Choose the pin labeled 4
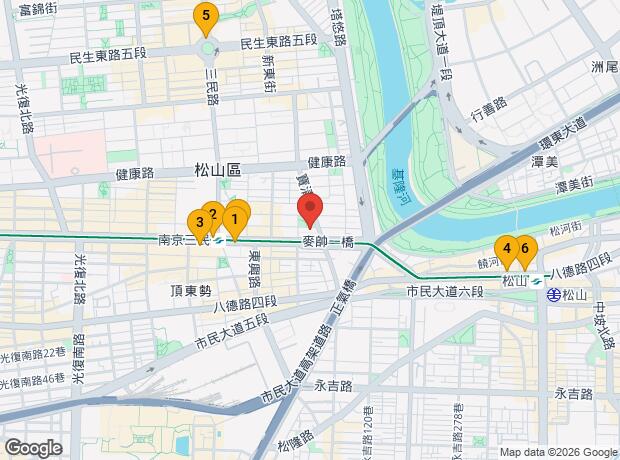Viewport: 620px width, 460px height. tap(507, 248)
